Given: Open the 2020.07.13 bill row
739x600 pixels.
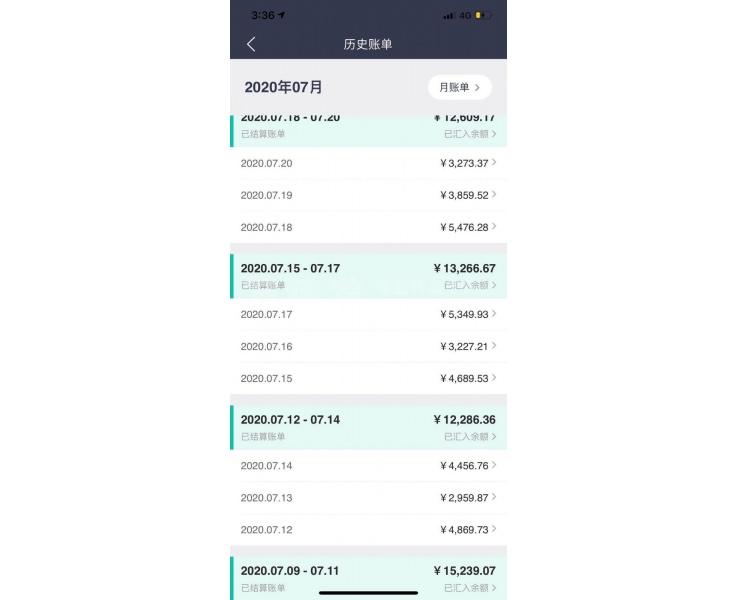Looking at the screenshot, I should pos(368,497).
